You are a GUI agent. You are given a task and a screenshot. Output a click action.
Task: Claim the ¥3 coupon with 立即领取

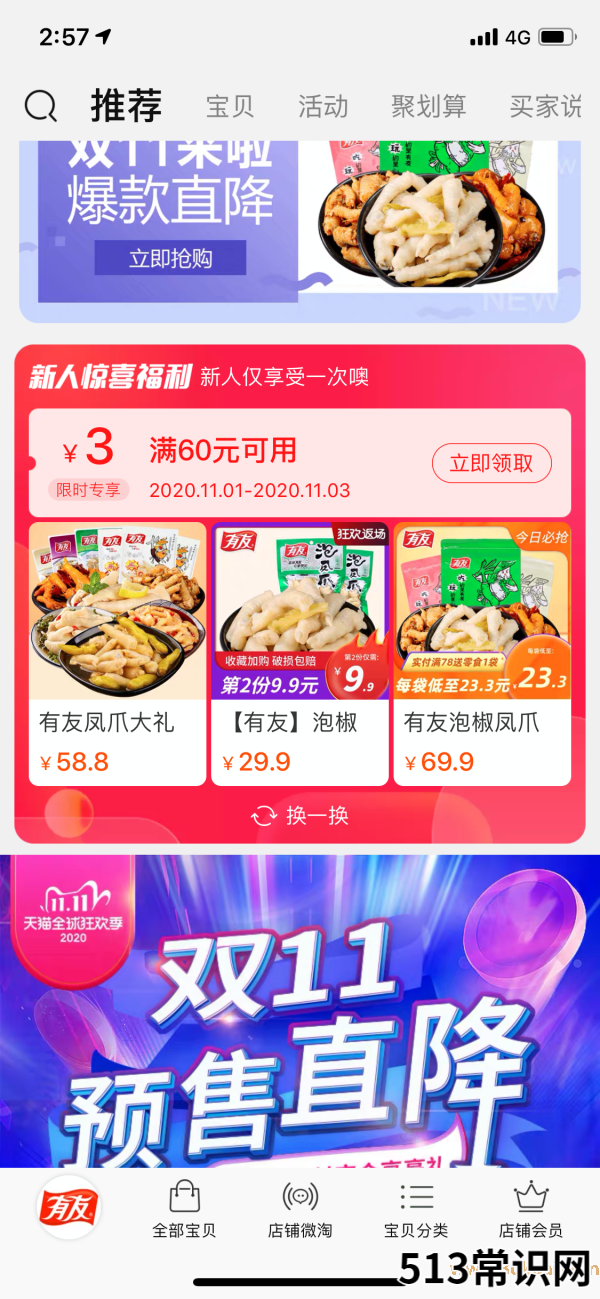tap(491, 463)
